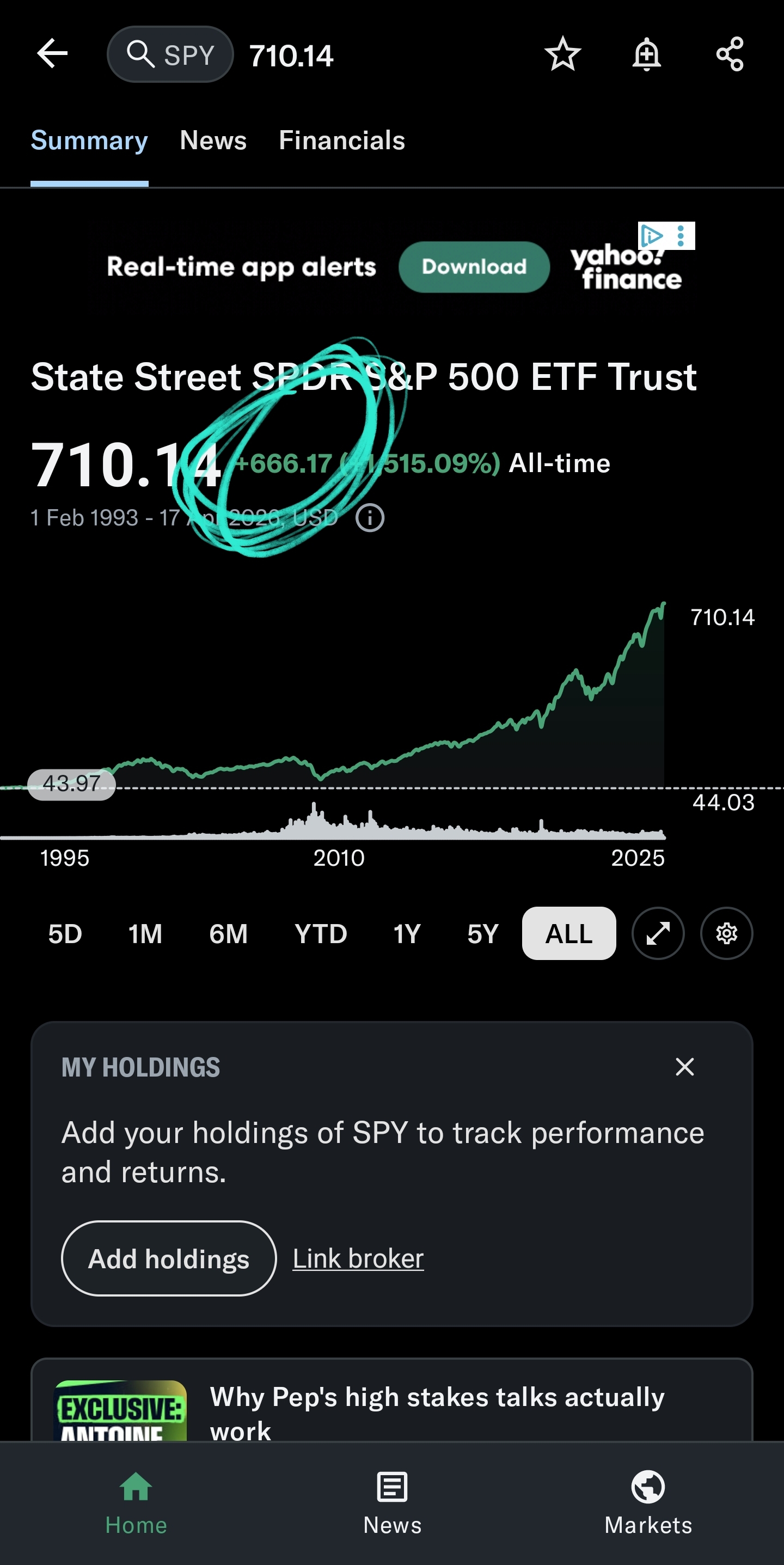Create a price alert with the bell
Viewport: 784px width, 1565px height.
pos(646,54)
